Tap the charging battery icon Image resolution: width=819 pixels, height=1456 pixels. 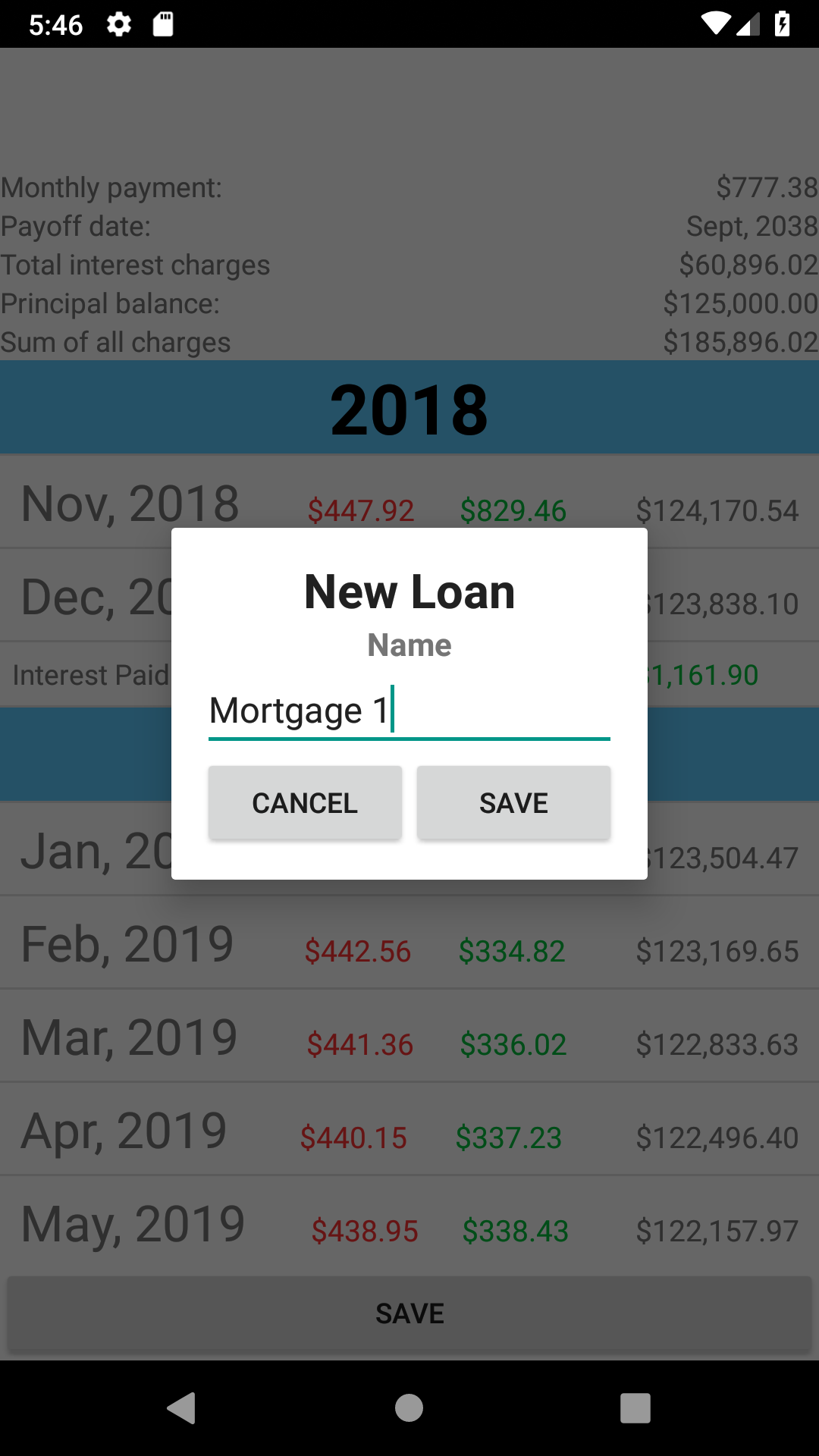pyautogui.click(x=783, y=24)
